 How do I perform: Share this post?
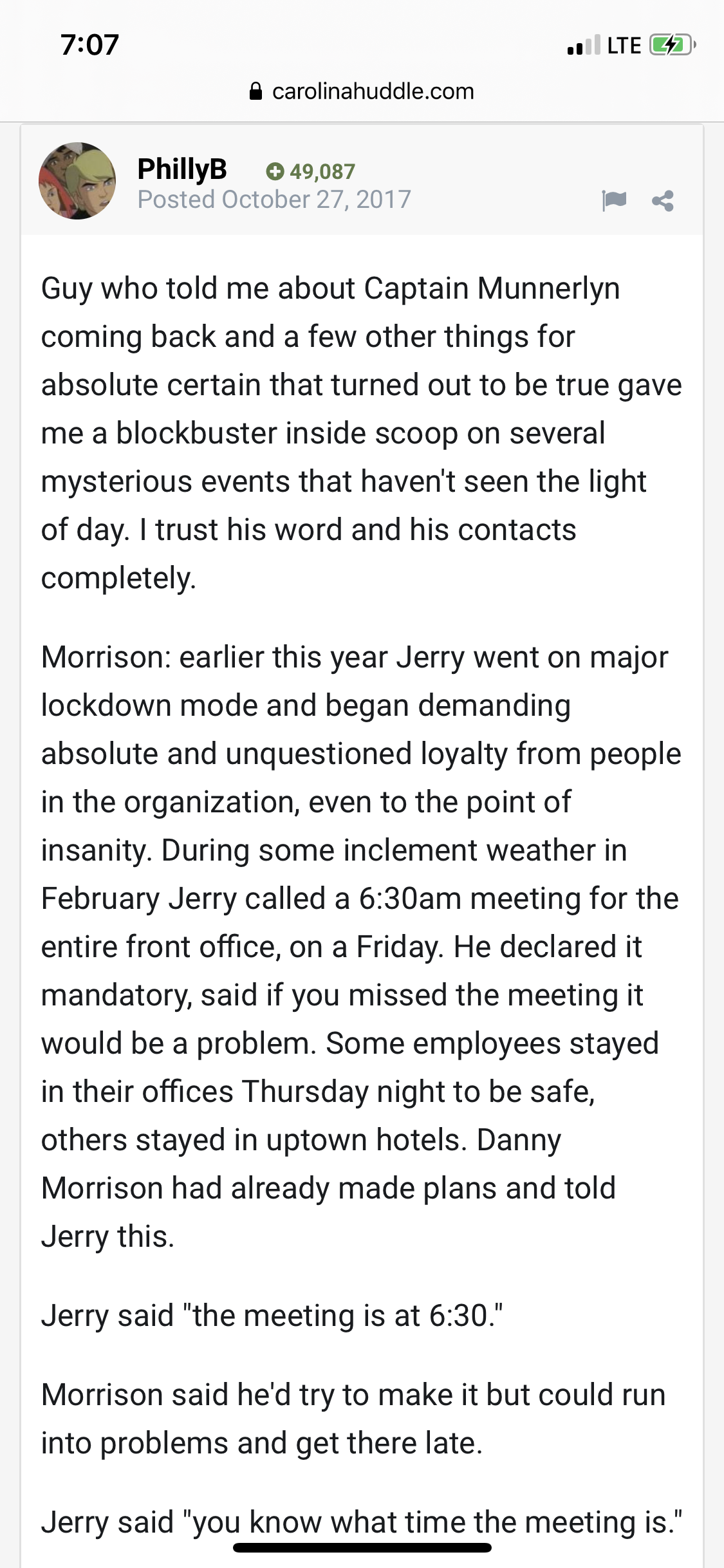[663, 201]
